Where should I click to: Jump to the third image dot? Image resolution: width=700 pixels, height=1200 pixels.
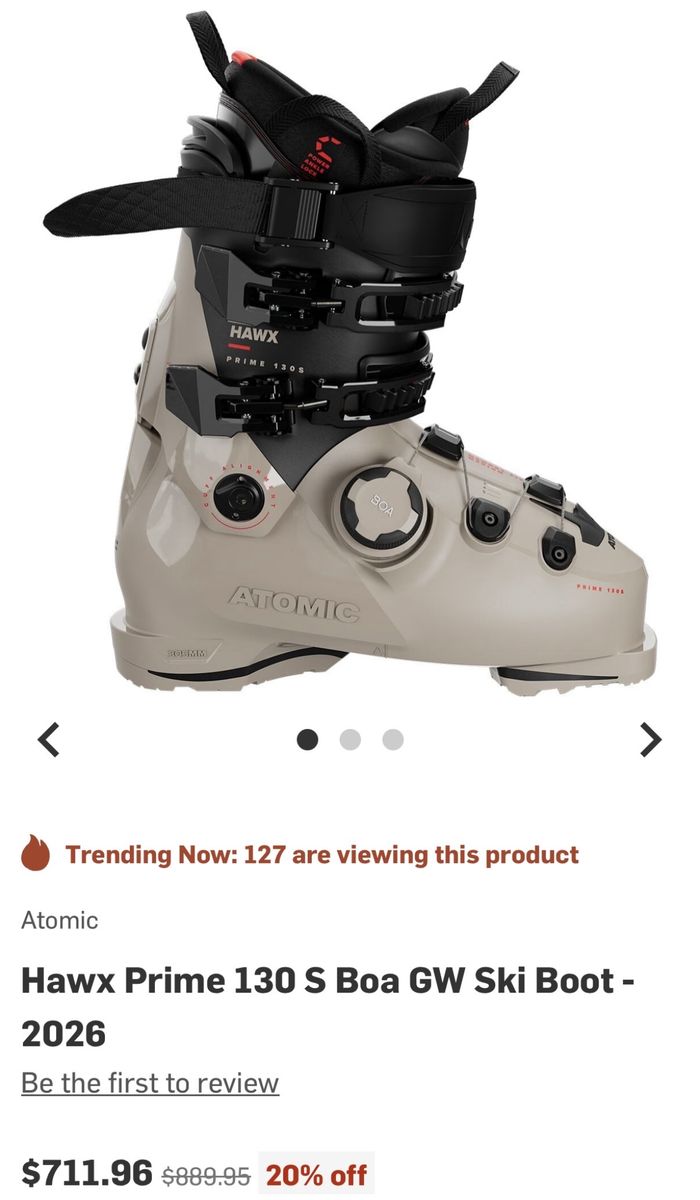393,740
